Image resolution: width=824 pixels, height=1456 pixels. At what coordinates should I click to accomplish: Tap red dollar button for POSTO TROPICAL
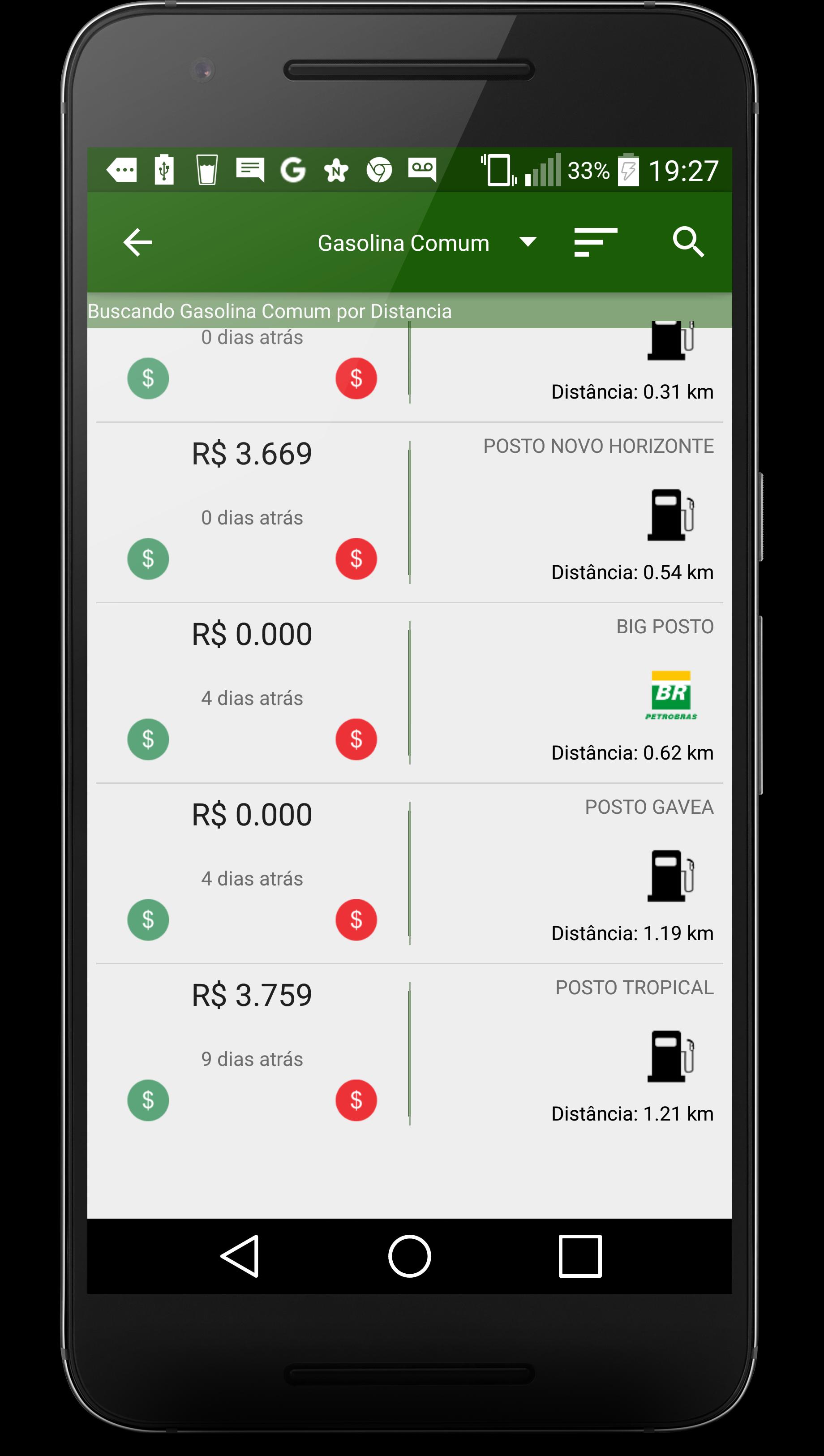point(356,1100)
